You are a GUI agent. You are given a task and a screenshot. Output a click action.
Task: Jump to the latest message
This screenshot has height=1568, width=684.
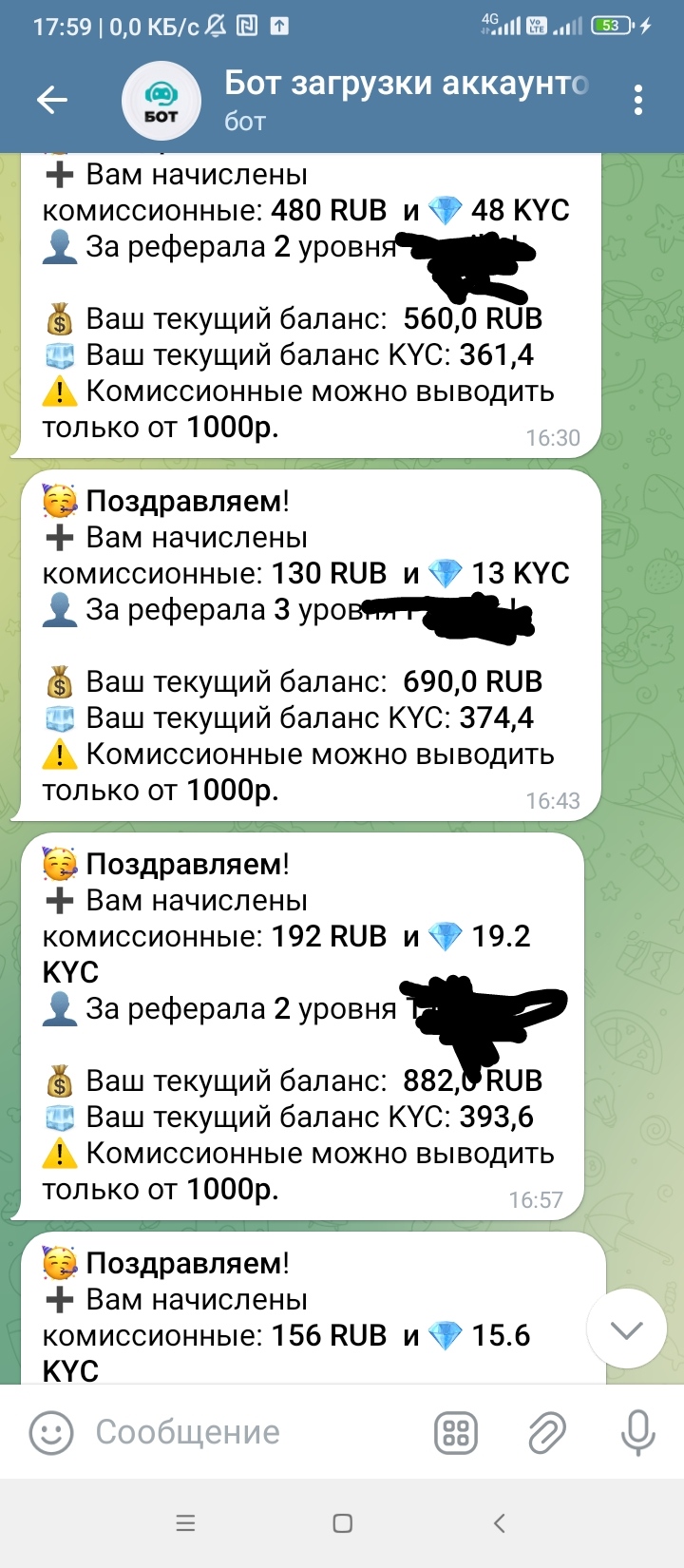[x=626, y=1329]
